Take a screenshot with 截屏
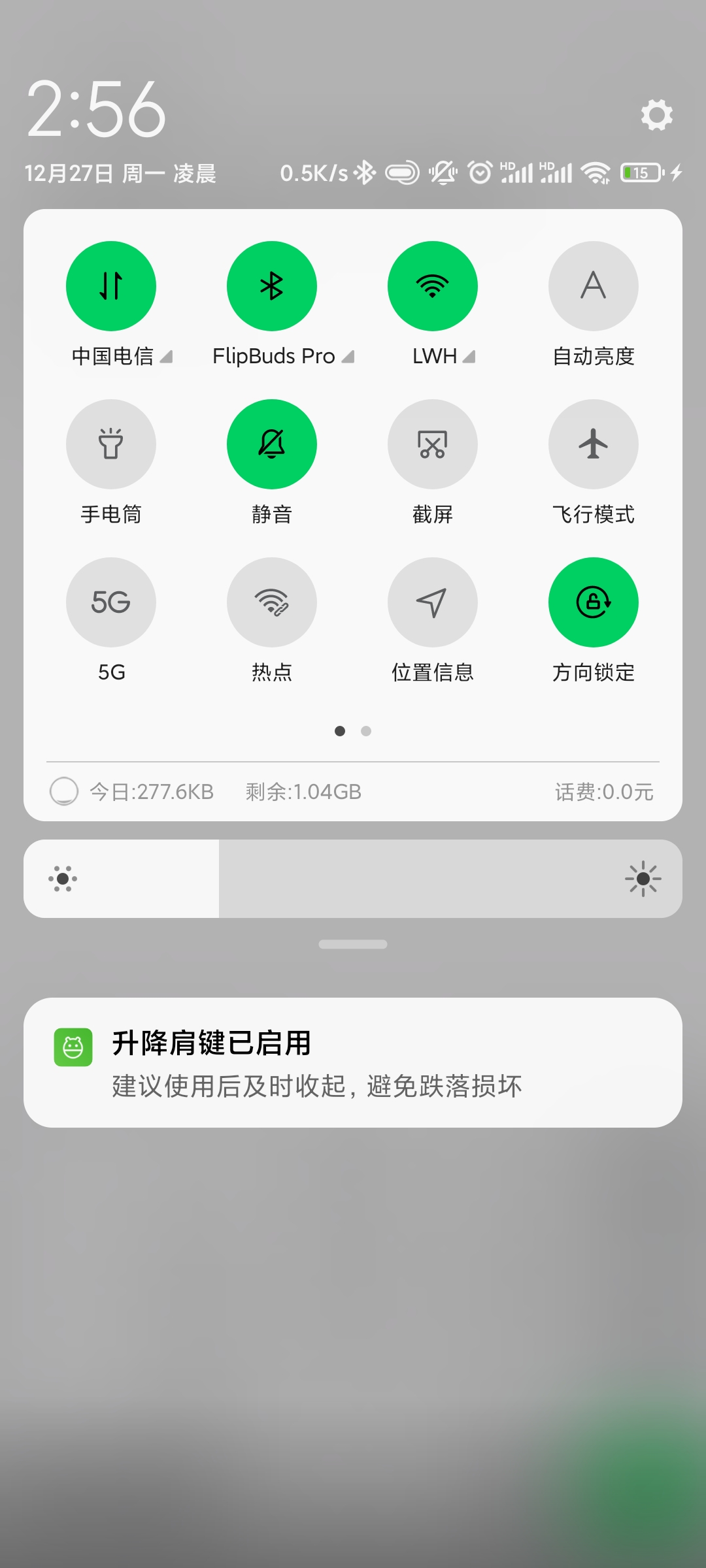Screen dimensions: 706x1568 433,444
